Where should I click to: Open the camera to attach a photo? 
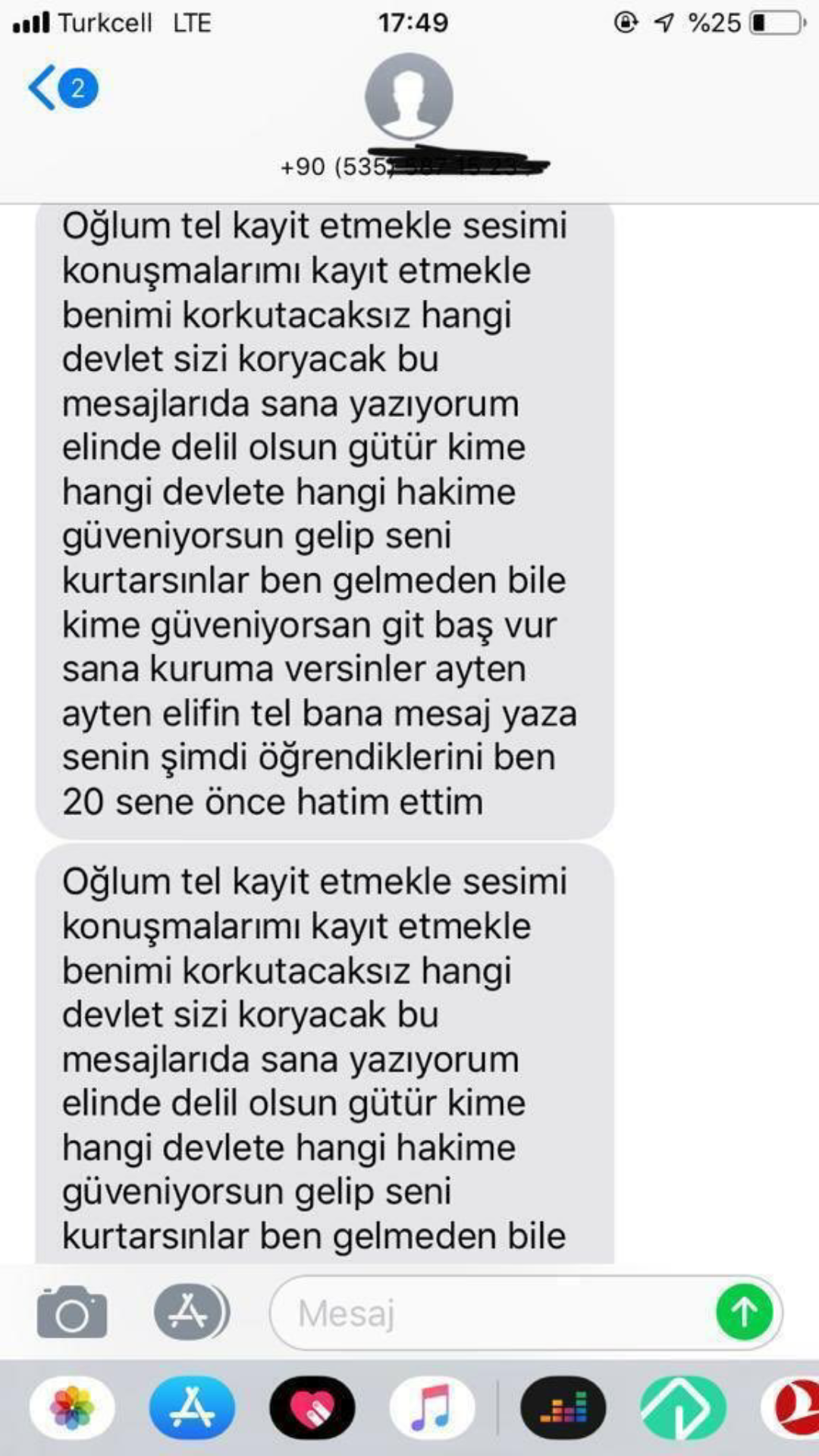(x=72, y=1313)
